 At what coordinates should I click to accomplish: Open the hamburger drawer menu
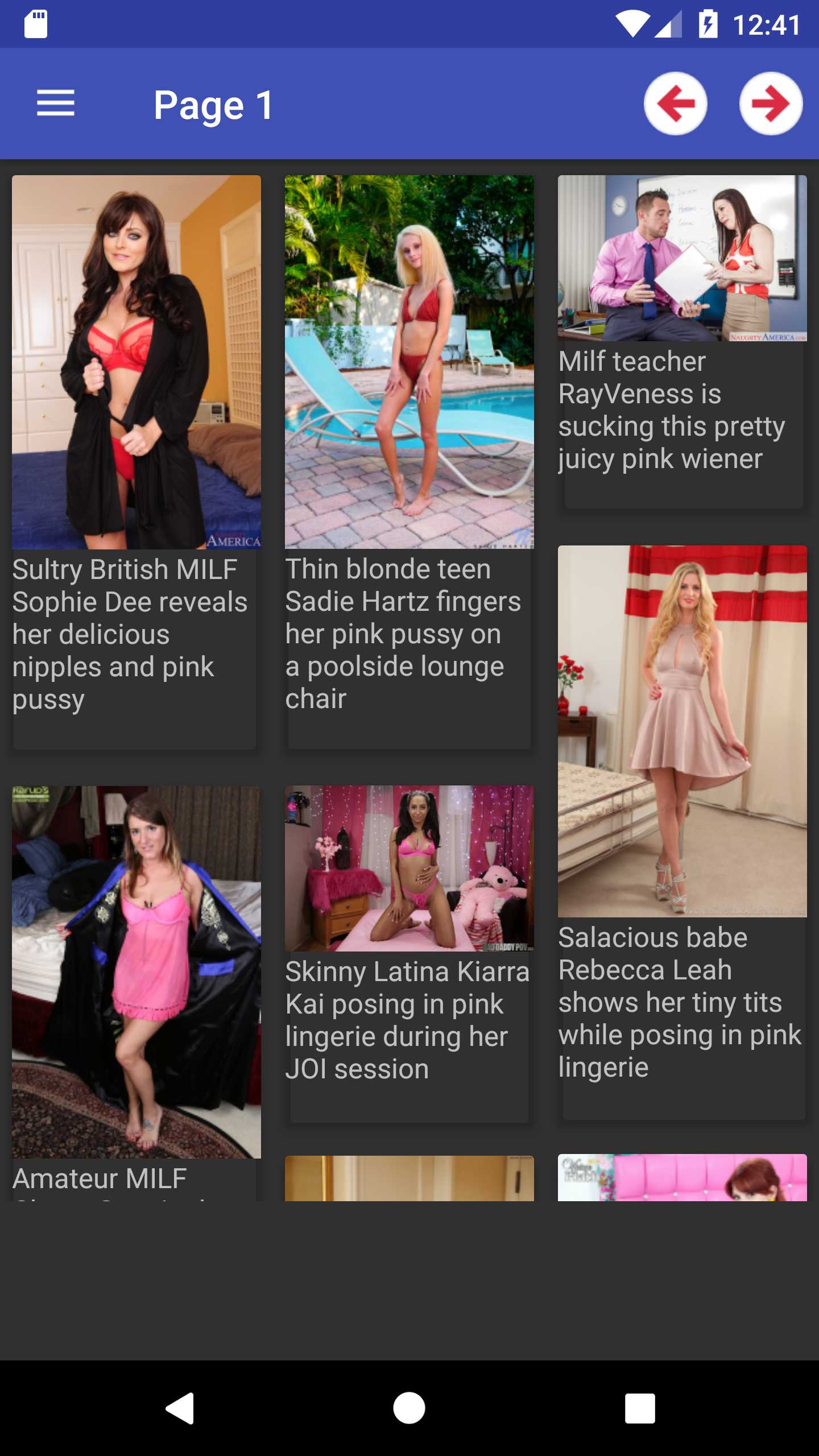tap(55, 104)
